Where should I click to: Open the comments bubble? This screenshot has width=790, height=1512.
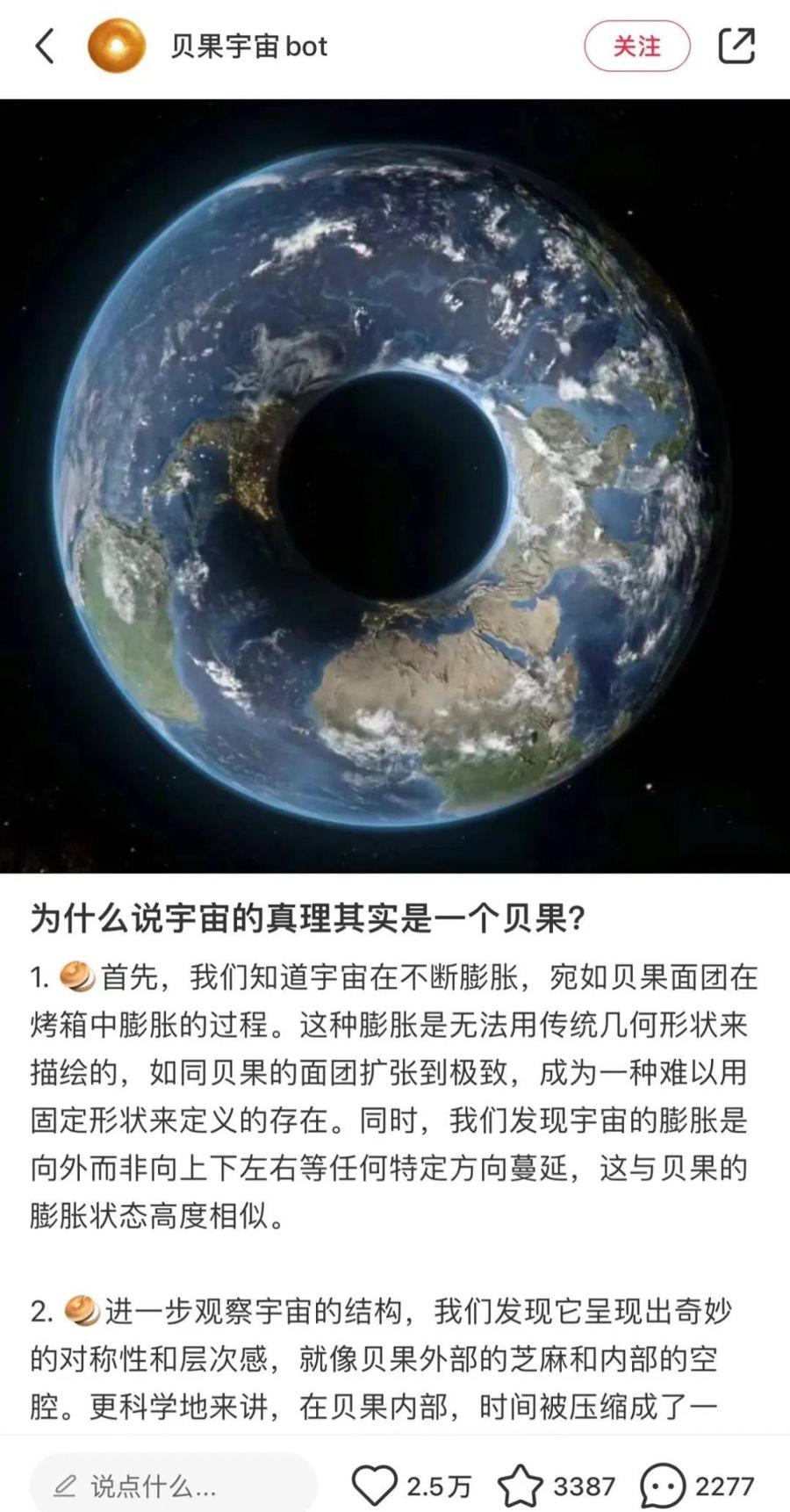tap(662, 1486)
